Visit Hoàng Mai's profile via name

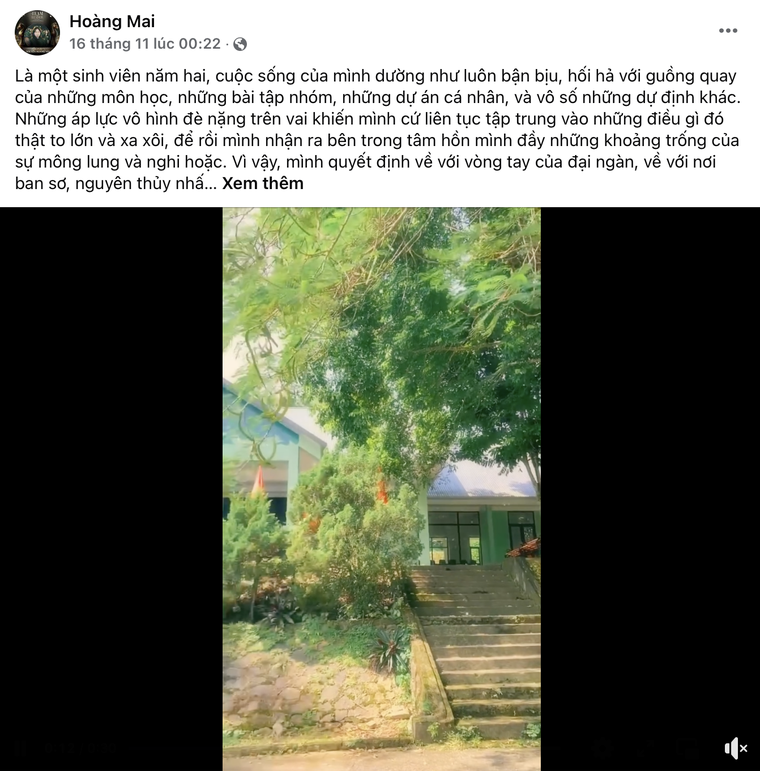click(112, 21)
